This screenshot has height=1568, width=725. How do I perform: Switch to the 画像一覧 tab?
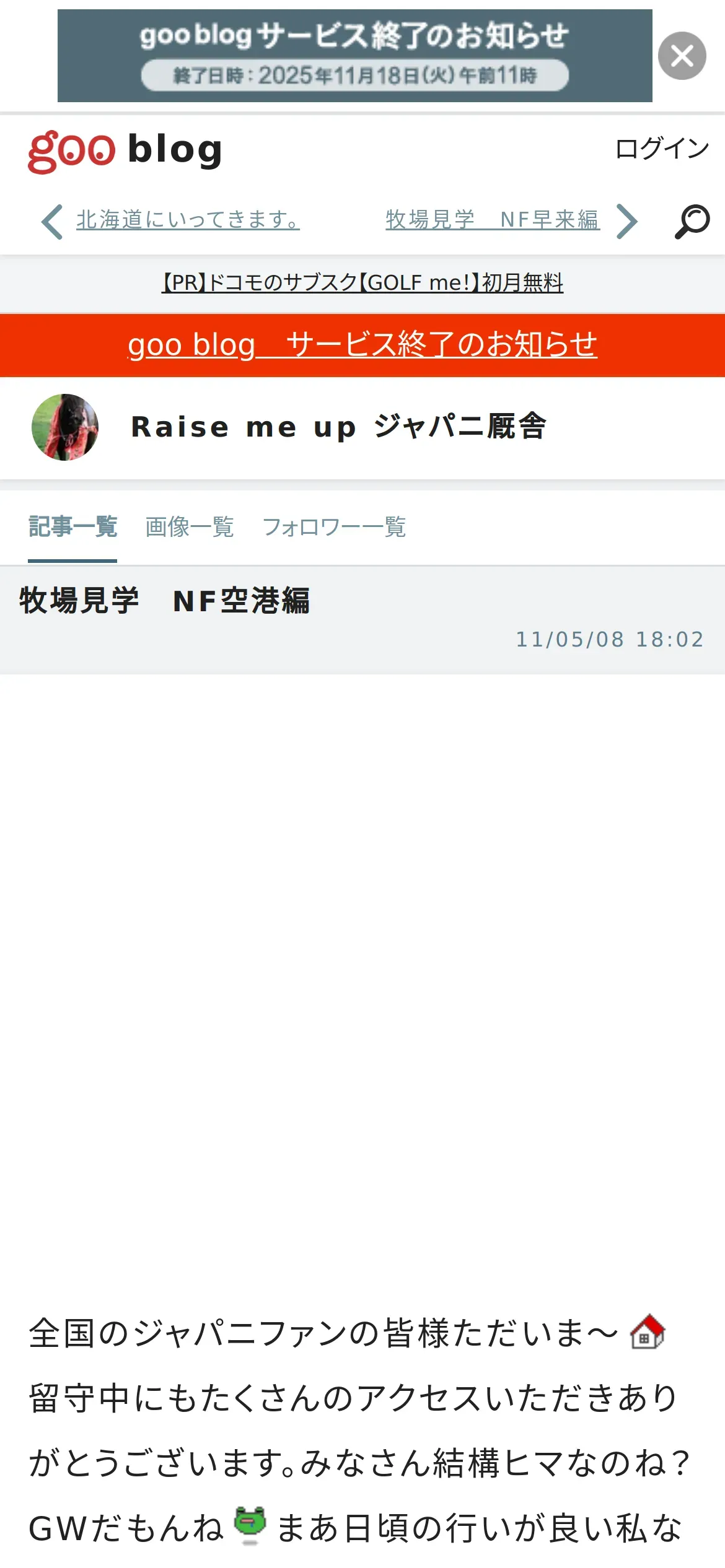coord(190,527)
